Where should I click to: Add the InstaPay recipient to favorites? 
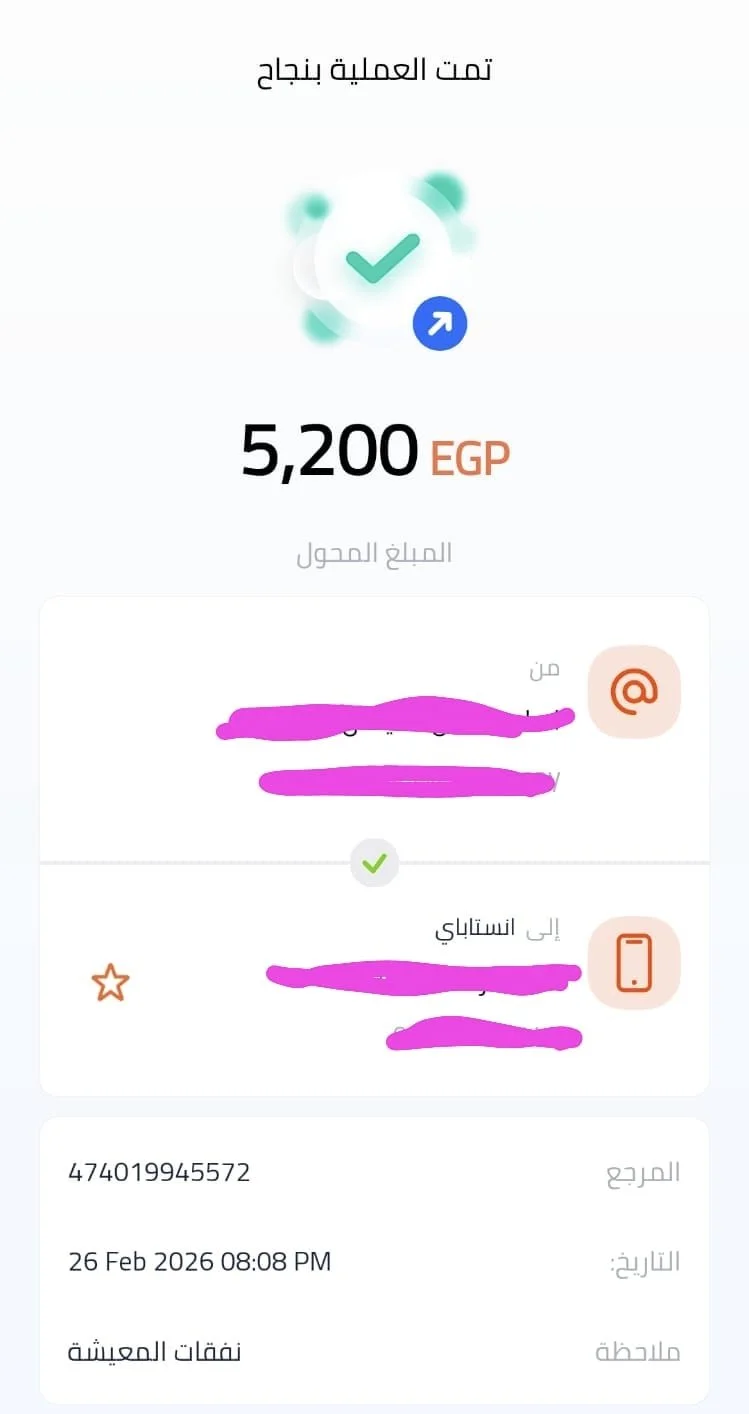(x=110, y=984)
